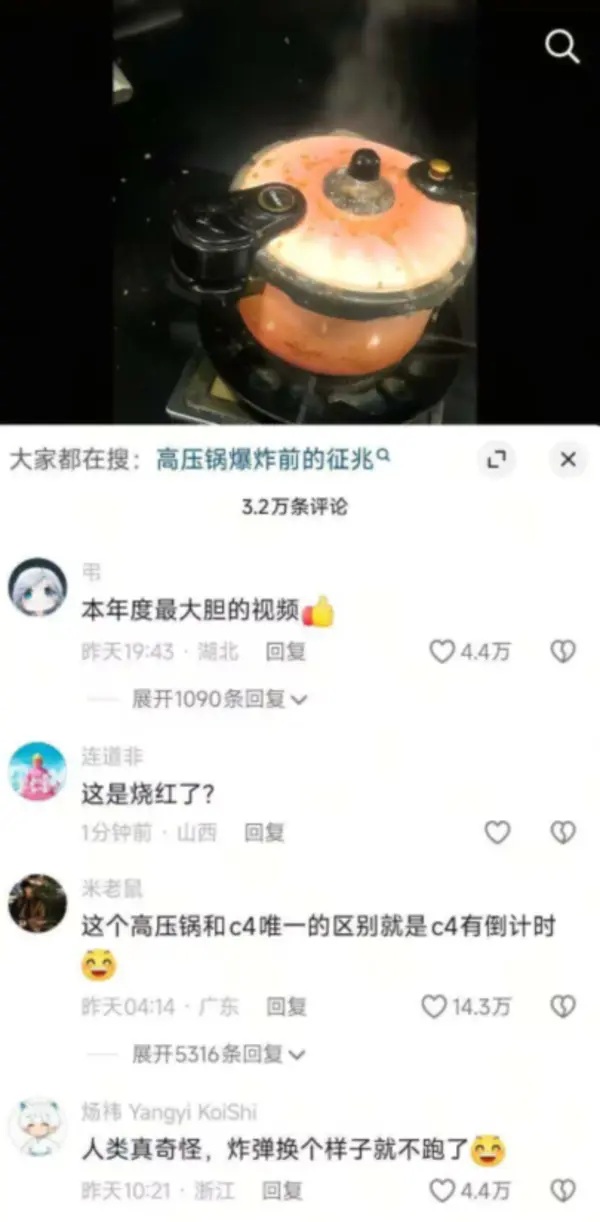600x1222 pixels.
Task: Dislike 连道非's comment 这是烧红了
Action: click(x=563, y=832)
